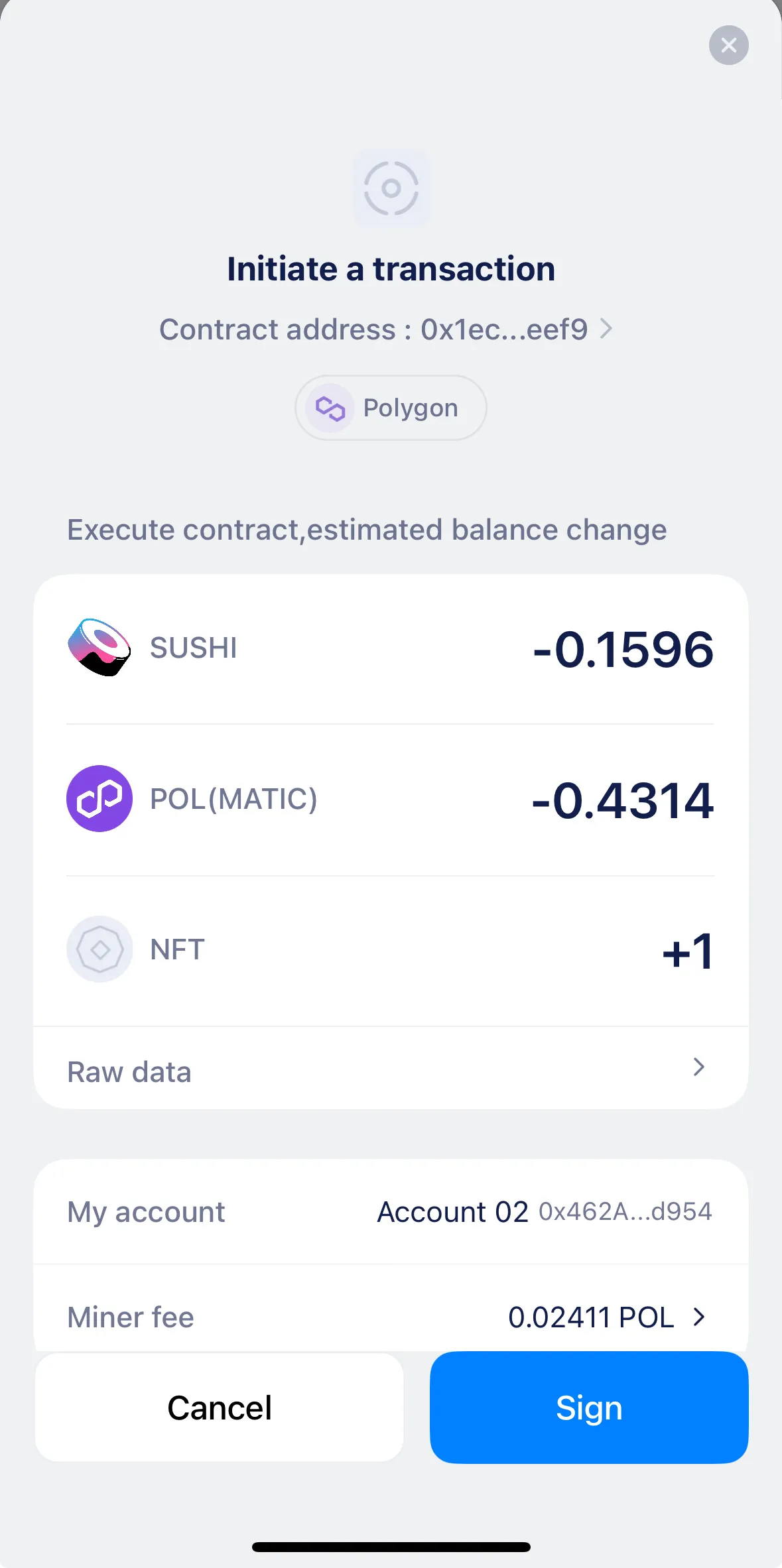Expand the Raw data section

391,1070
